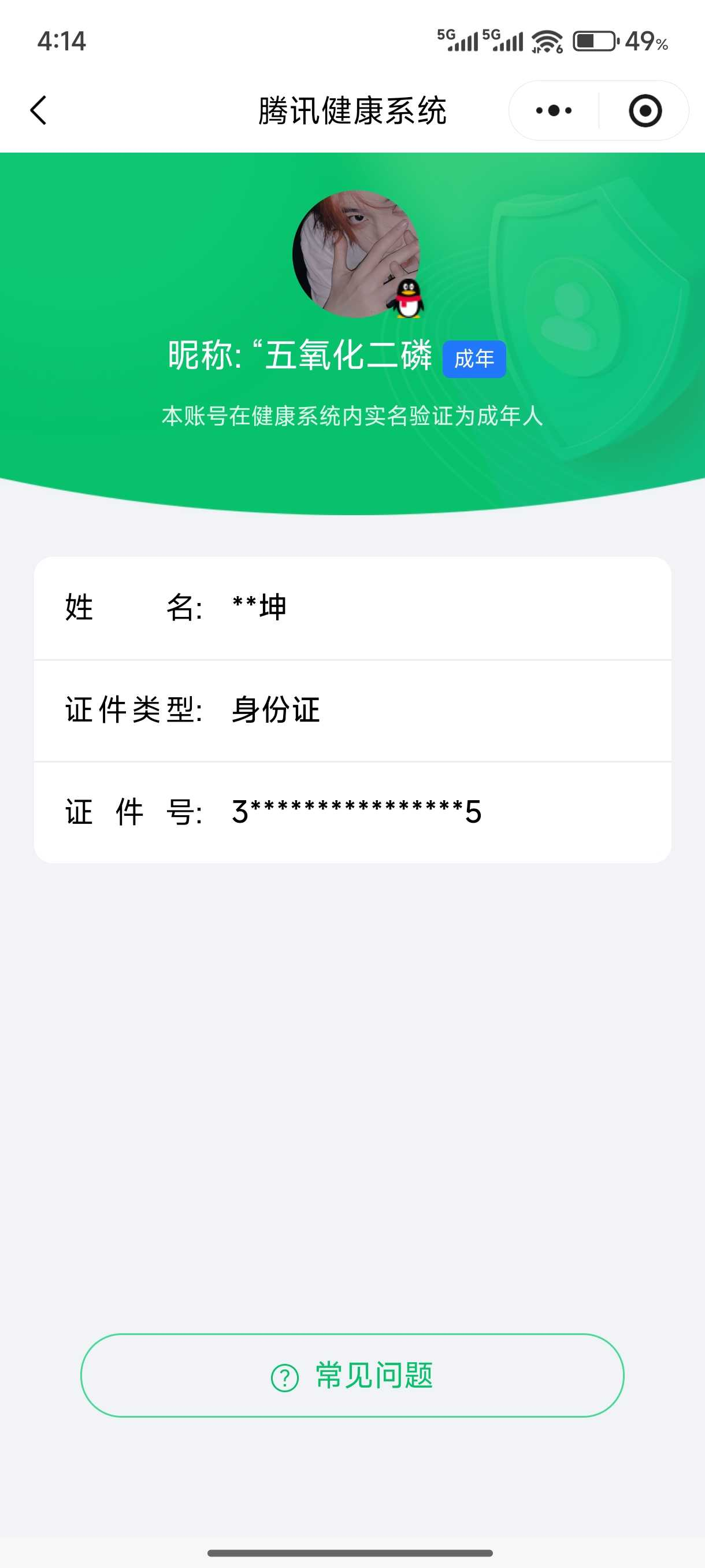Screen dimensions: 705x1568
Task: Open the mini program more options menu
Action: 554,111
